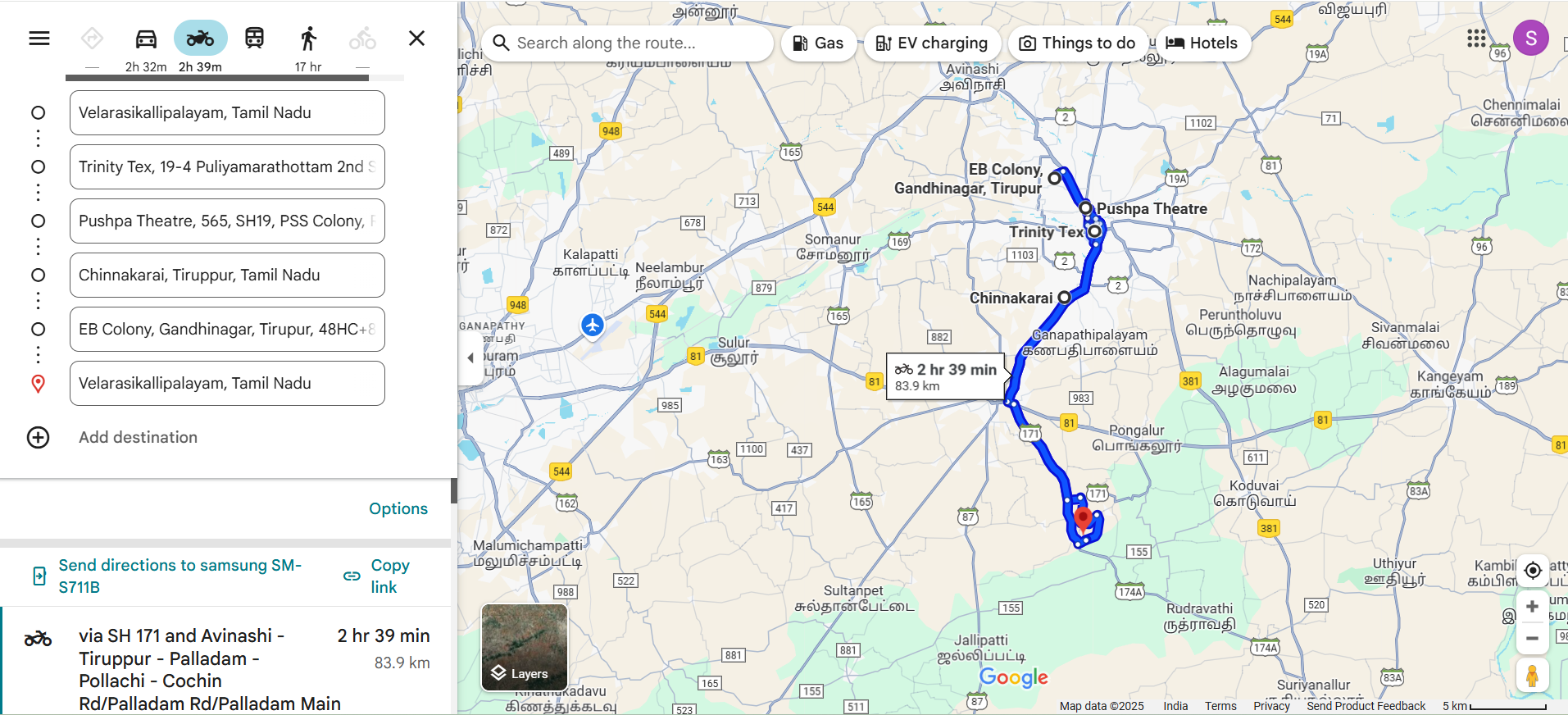The image size is (1568, 715).
Task: Select walking travel mode
Action: coord(308,39)
